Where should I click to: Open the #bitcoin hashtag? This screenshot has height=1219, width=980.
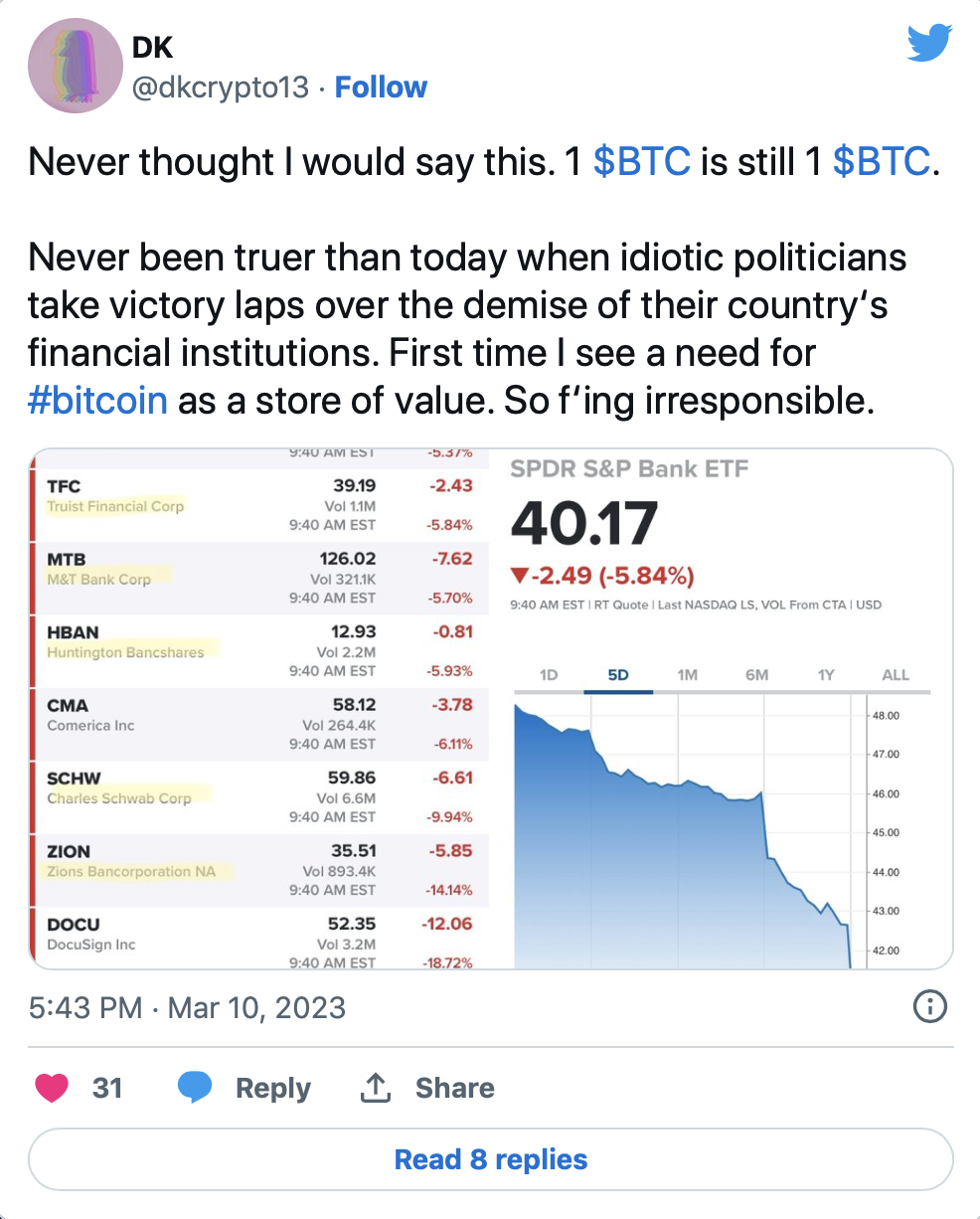pos(97,400)
